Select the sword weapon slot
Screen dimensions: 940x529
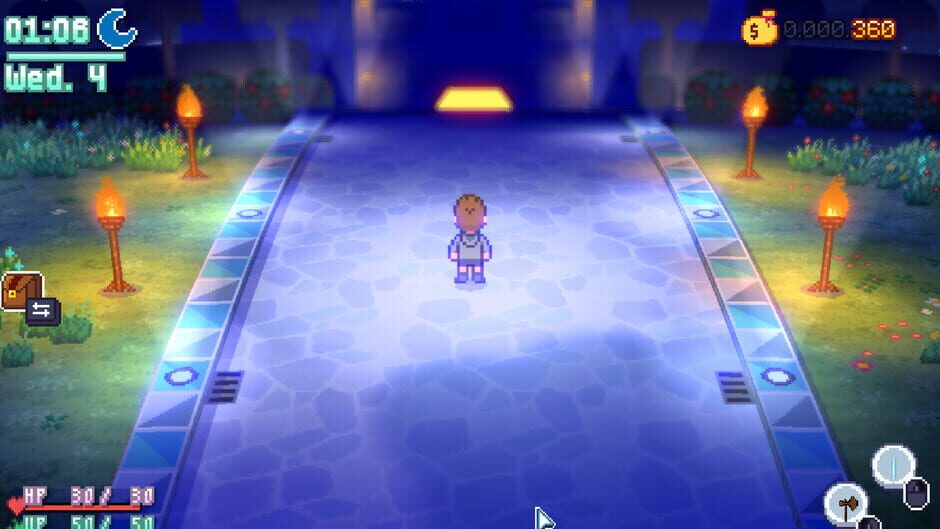point(893,465)
